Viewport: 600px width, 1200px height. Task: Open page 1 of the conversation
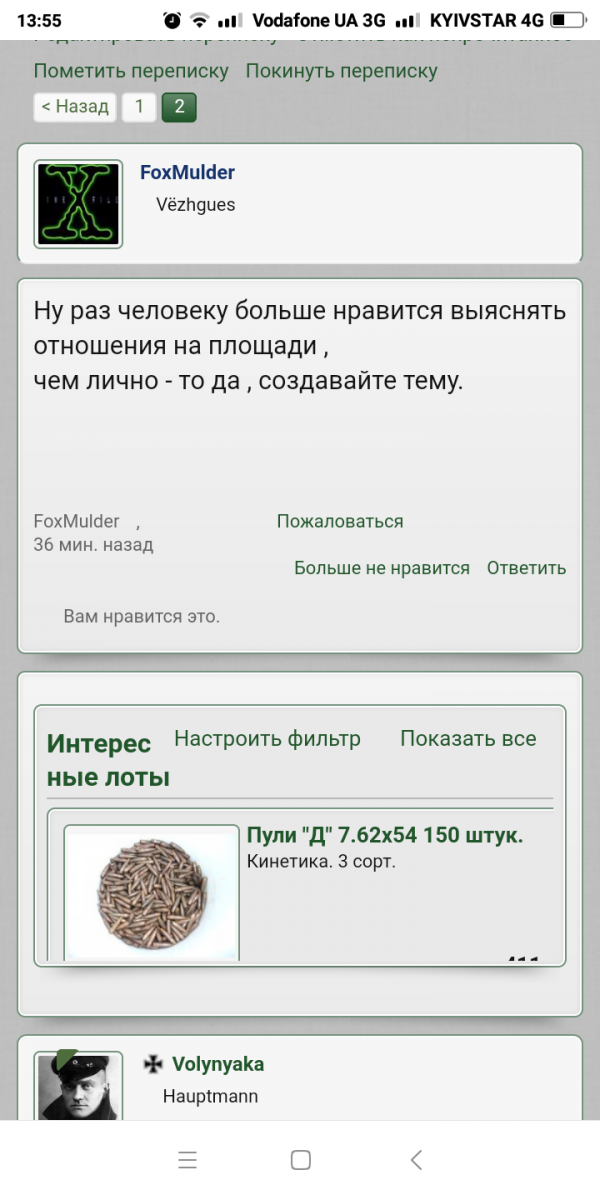[139, 107]
